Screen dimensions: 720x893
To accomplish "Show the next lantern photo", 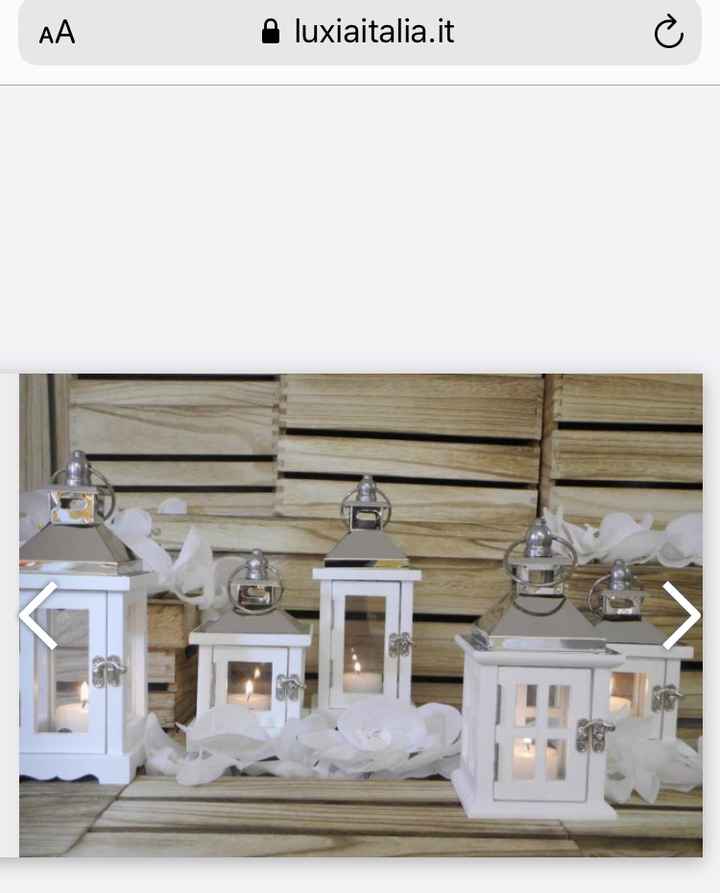I will coord(680,616).
